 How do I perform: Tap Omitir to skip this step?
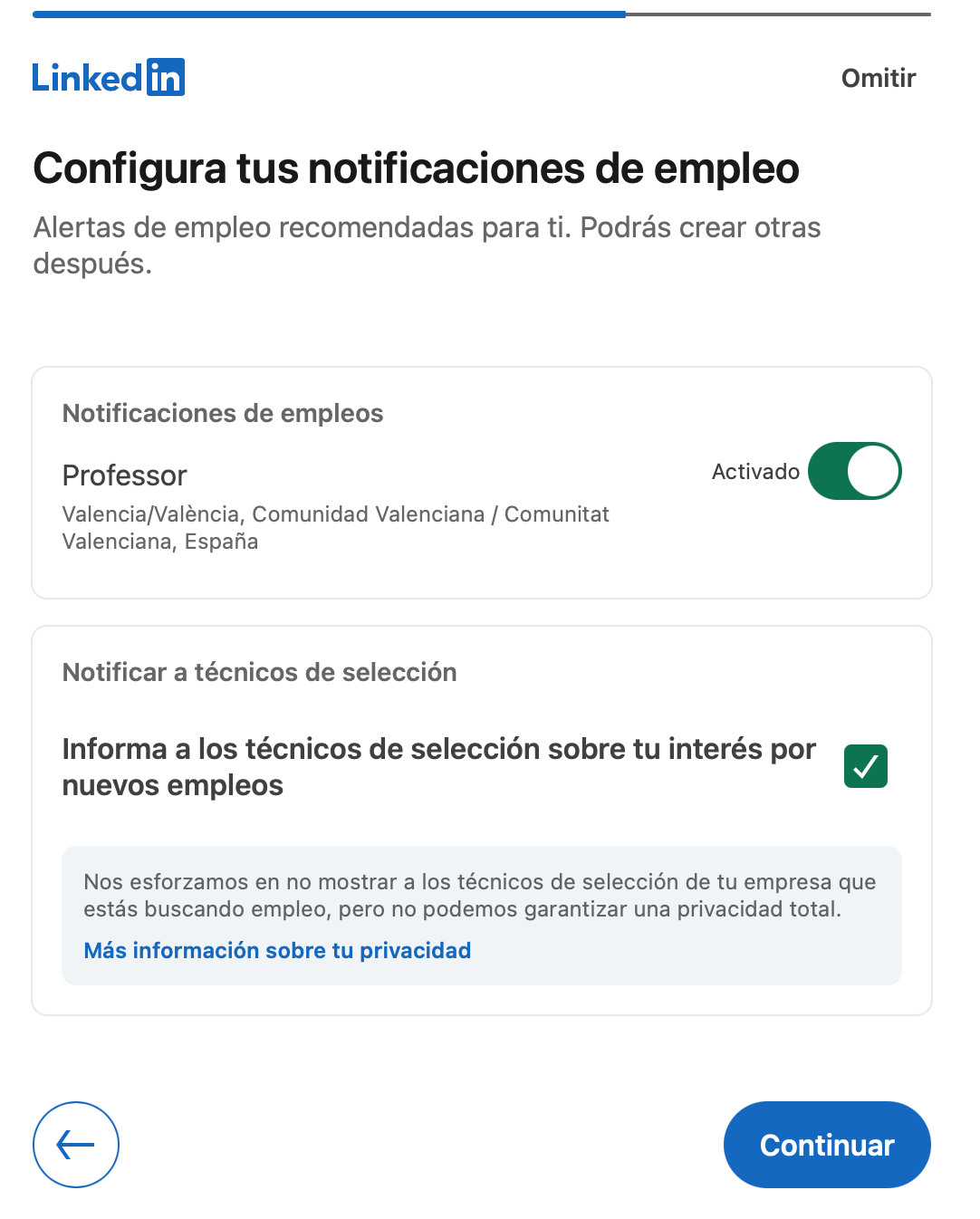pos(878,78)
